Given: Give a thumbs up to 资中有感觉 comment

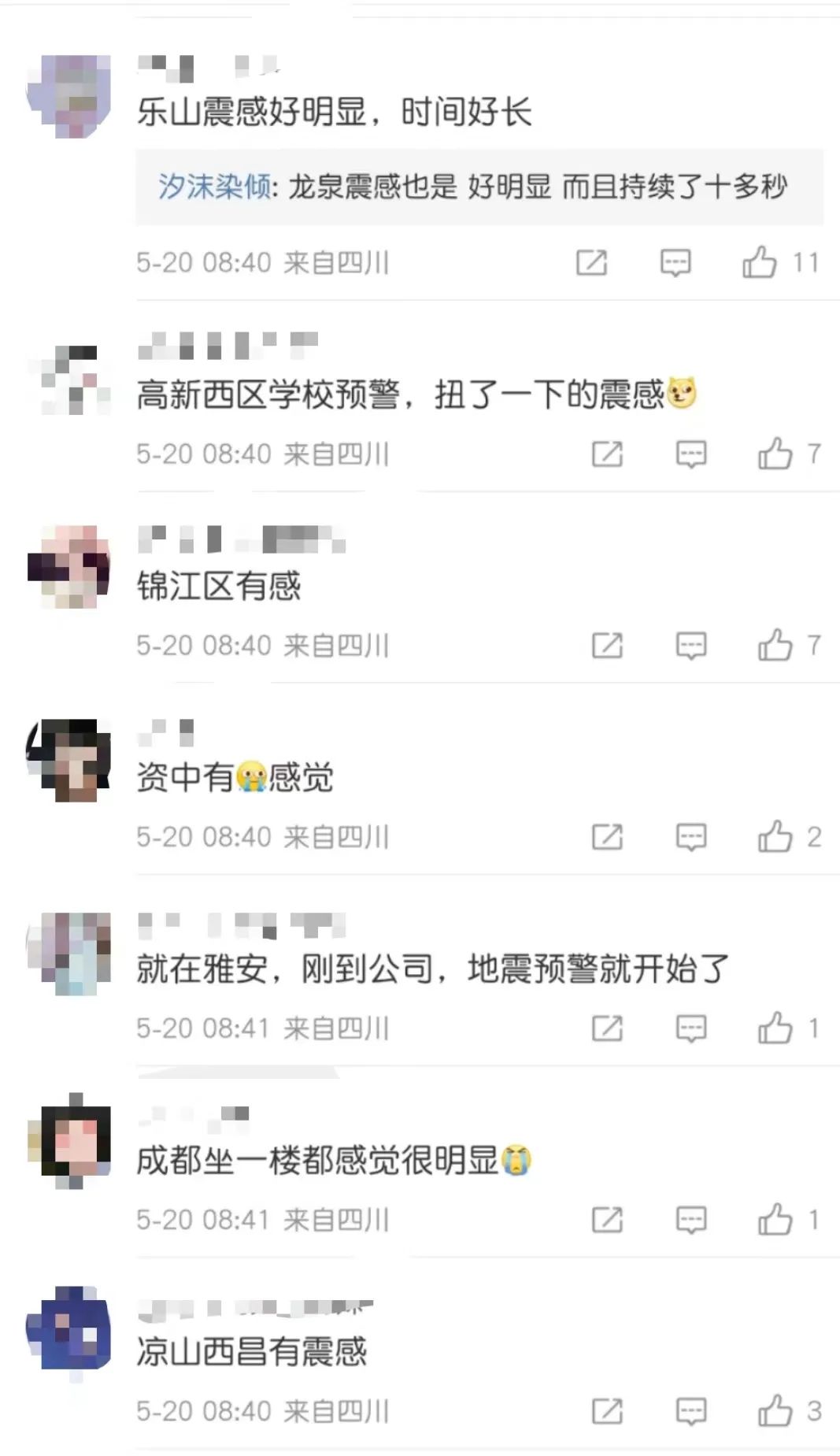Looking at the screenshot, I should pos(775,837).
